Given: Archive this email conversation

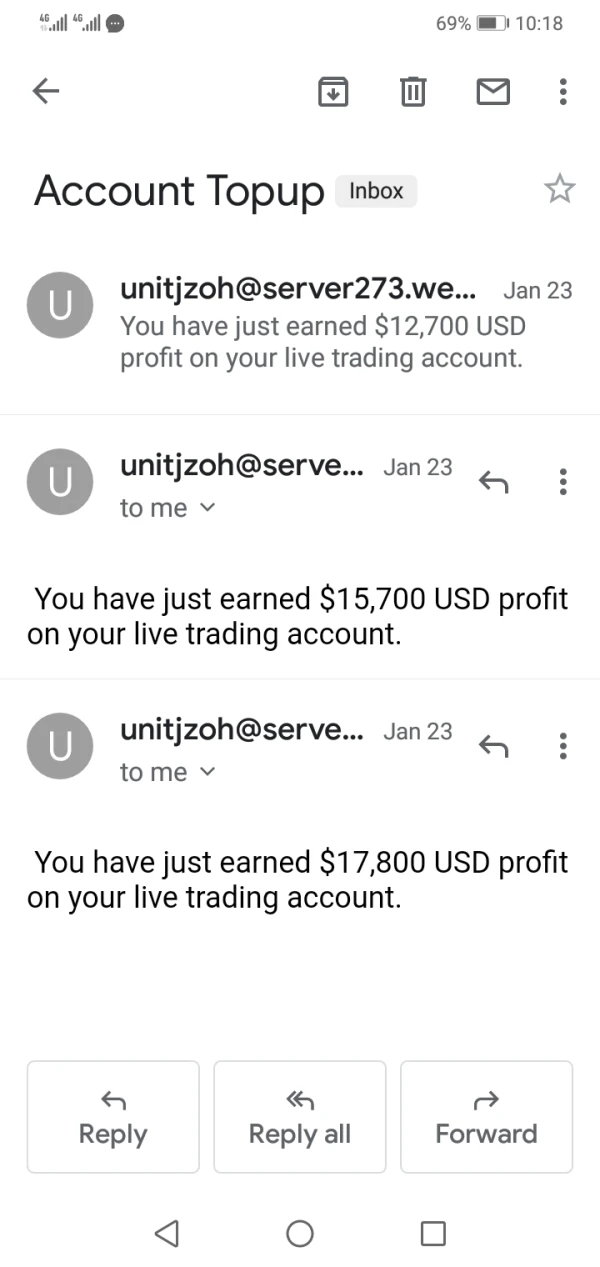Looking at the screenshot, I should (333, 92).
